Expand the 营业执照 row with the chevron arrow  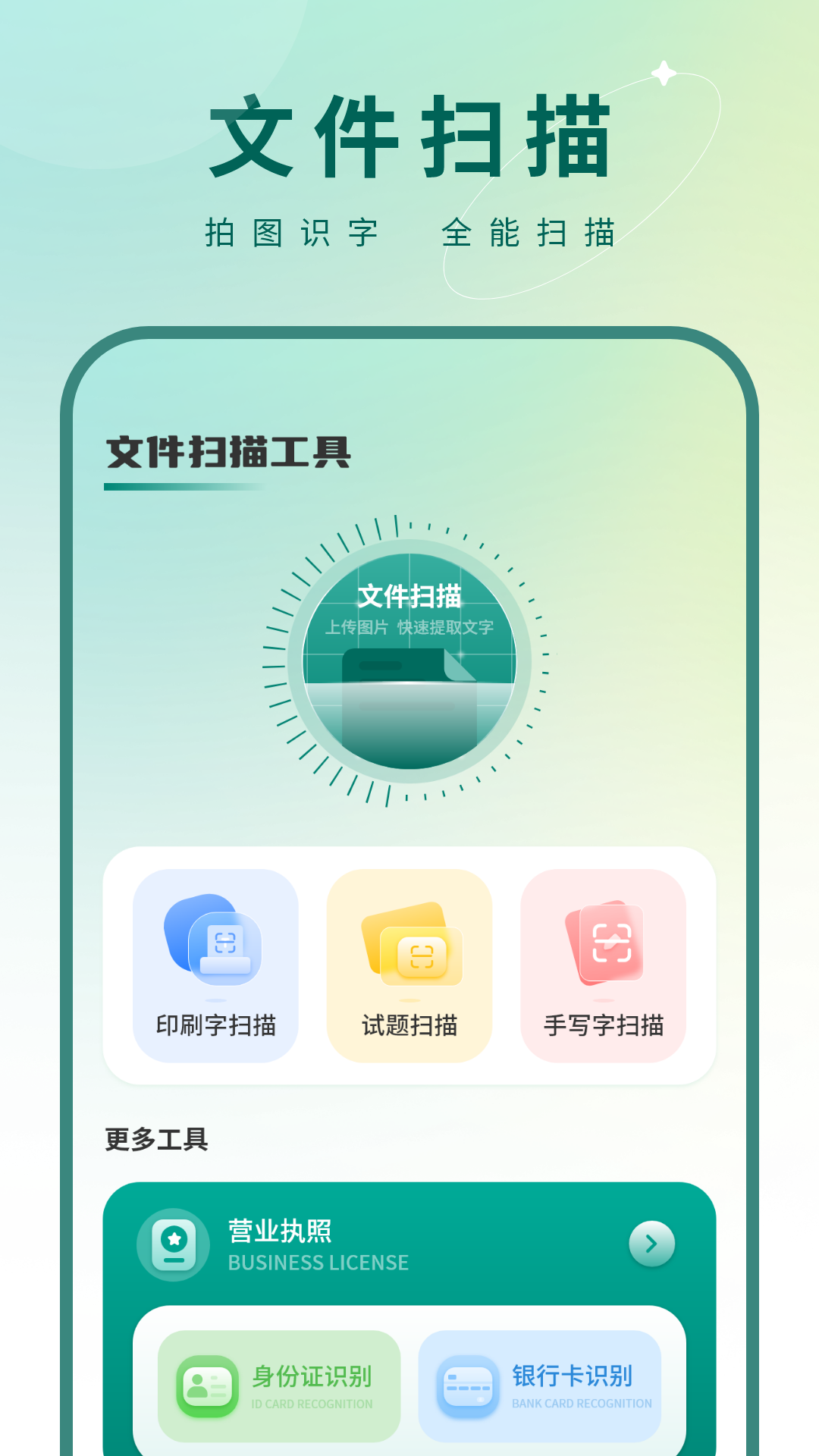650,1244
